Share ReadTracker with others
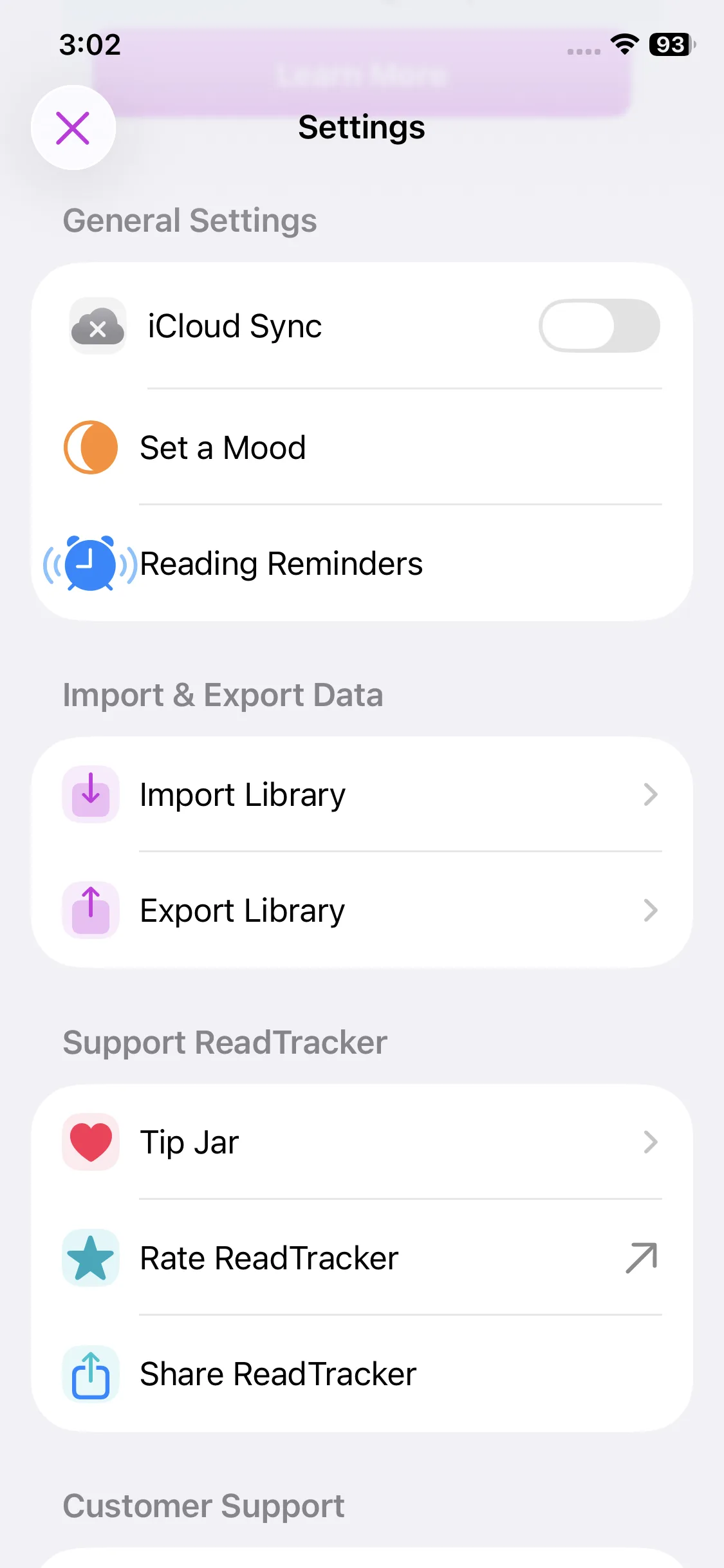 pos(362,1374)
